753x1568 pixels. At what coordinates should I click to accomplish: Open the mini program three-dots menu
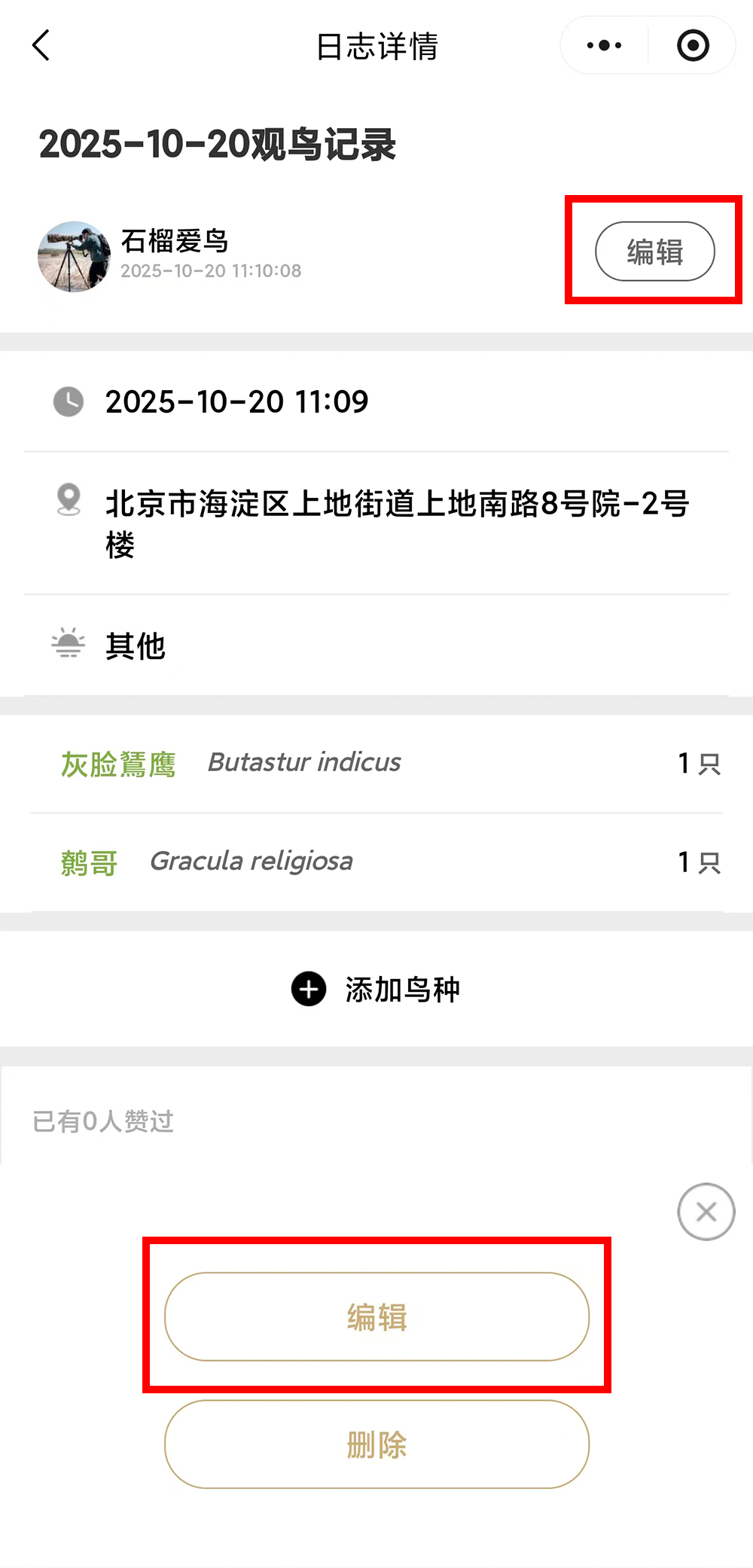click(604, 45)
